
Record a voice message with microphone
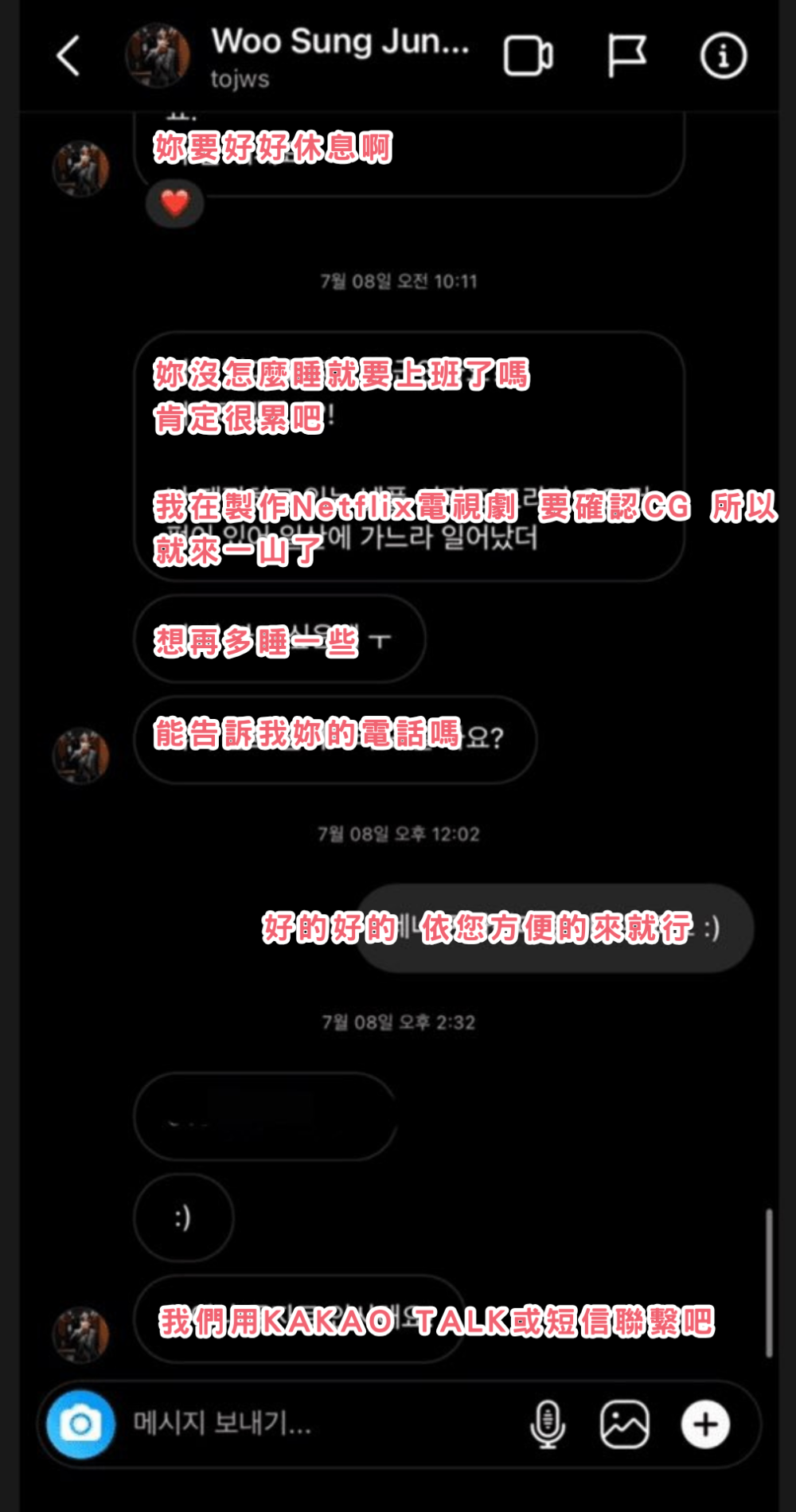548,1424
